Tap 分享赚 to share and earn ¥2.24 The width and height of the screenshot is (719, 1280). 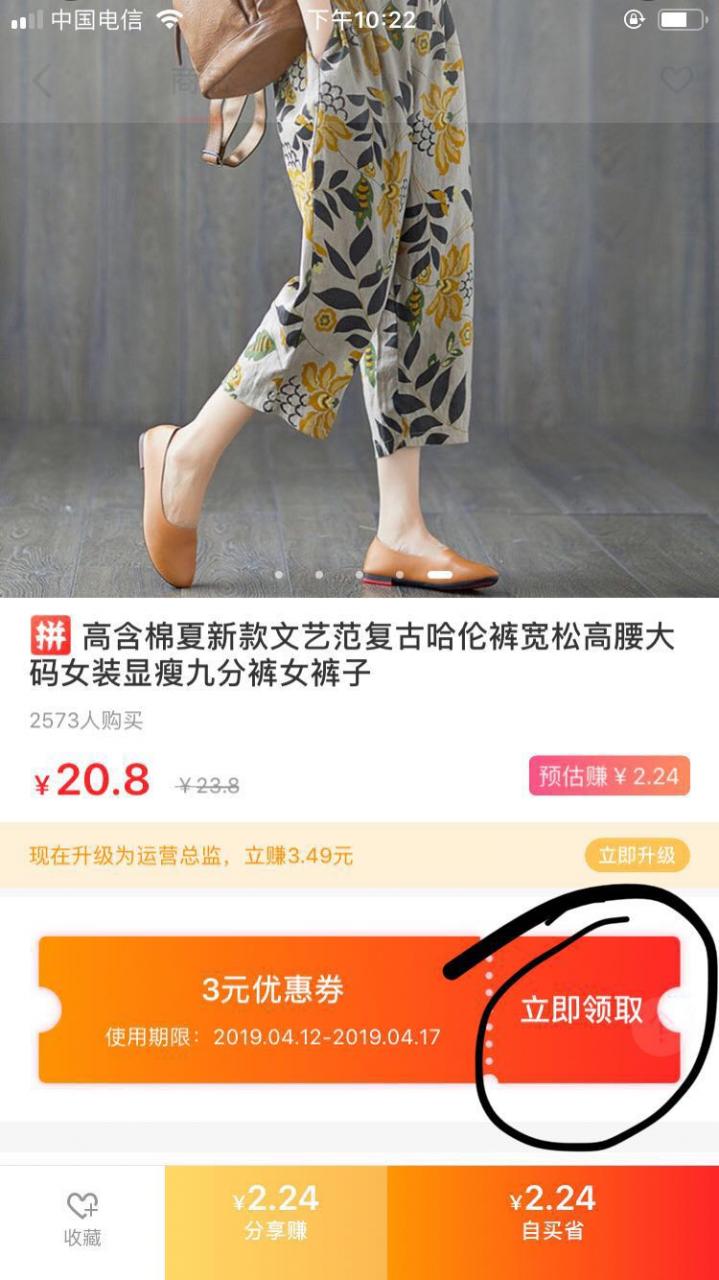point(275,1213)
